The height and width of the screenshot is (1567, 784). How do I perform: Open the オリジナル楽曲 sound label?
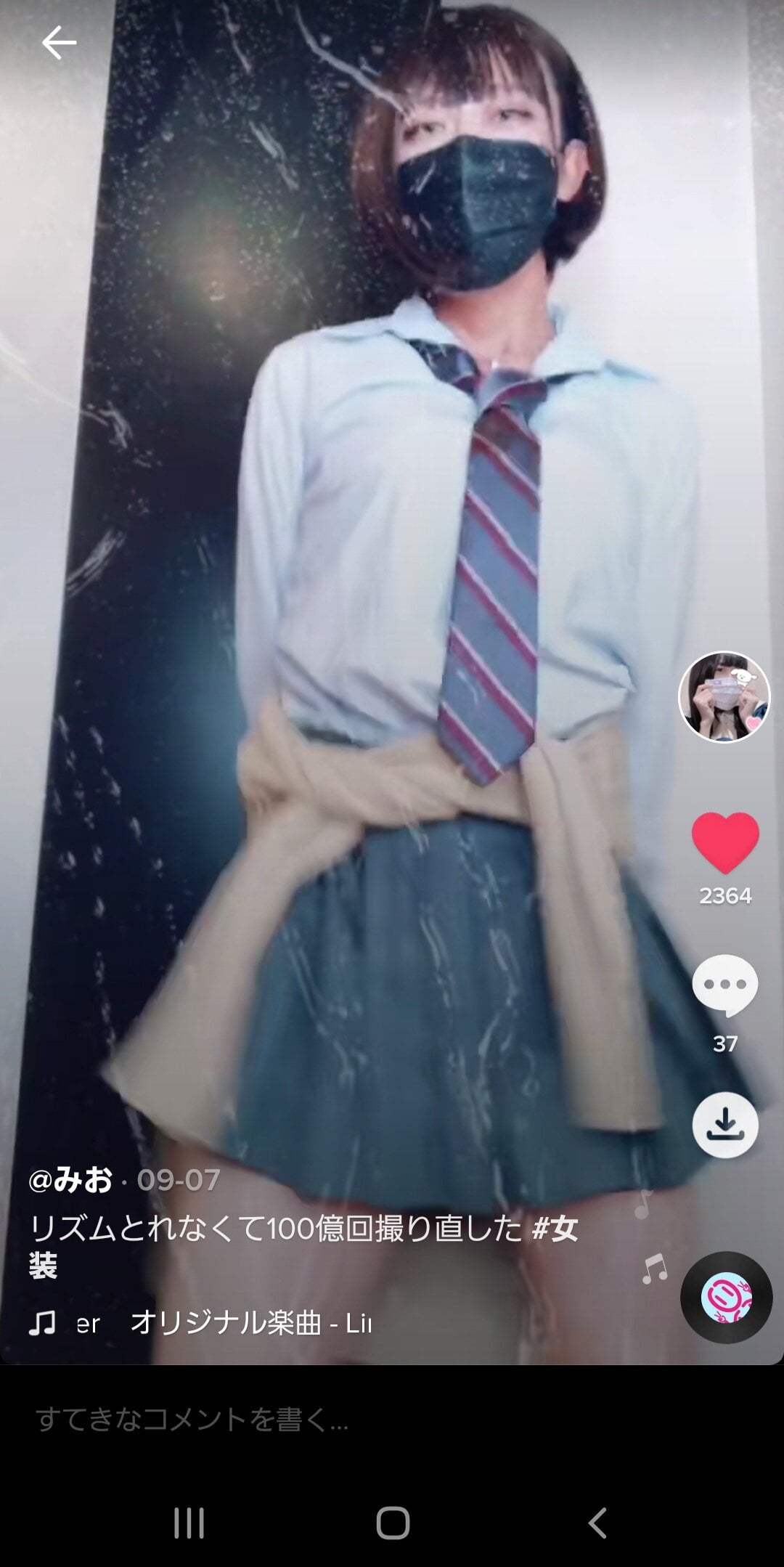[x=225, y=1323]
